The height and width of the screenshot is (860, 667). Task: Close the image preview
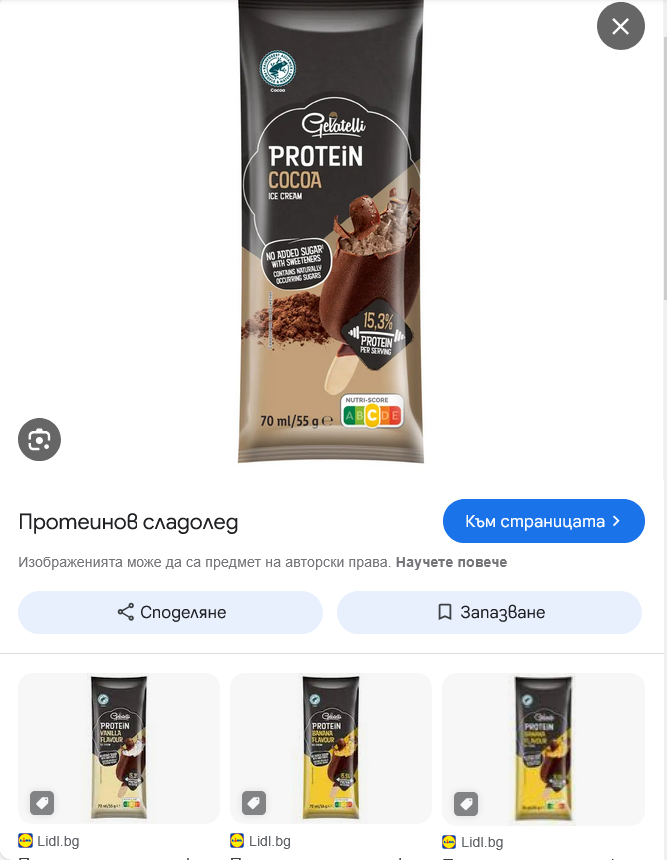(621, 26)
